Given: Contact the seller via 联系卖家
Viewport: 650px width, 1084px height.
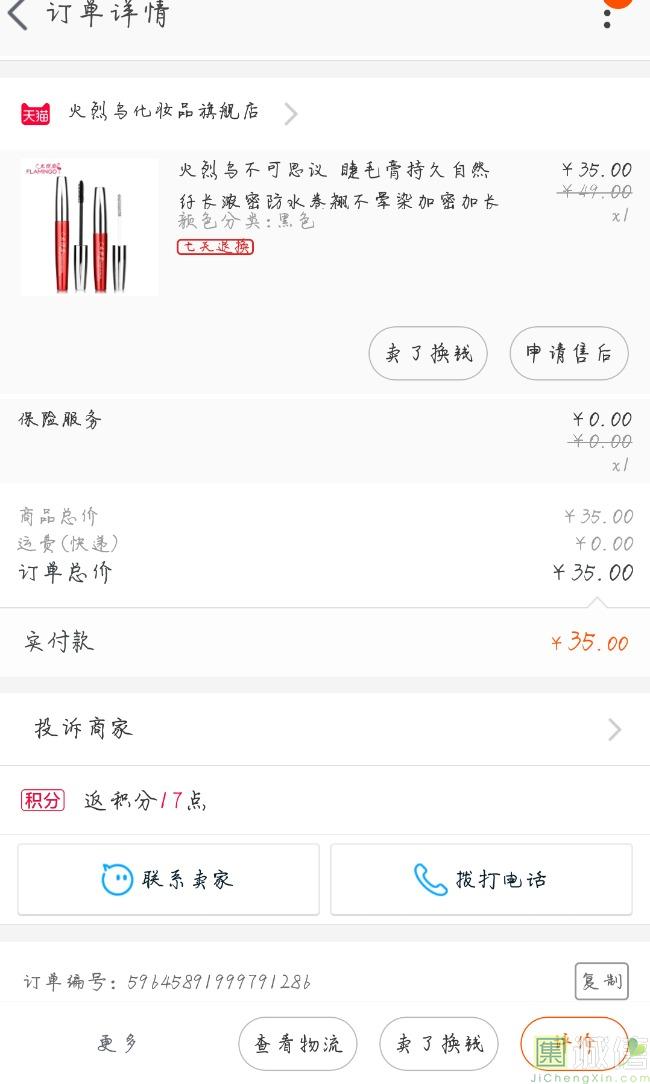Looking at the screenshot, I should point(168,879).
